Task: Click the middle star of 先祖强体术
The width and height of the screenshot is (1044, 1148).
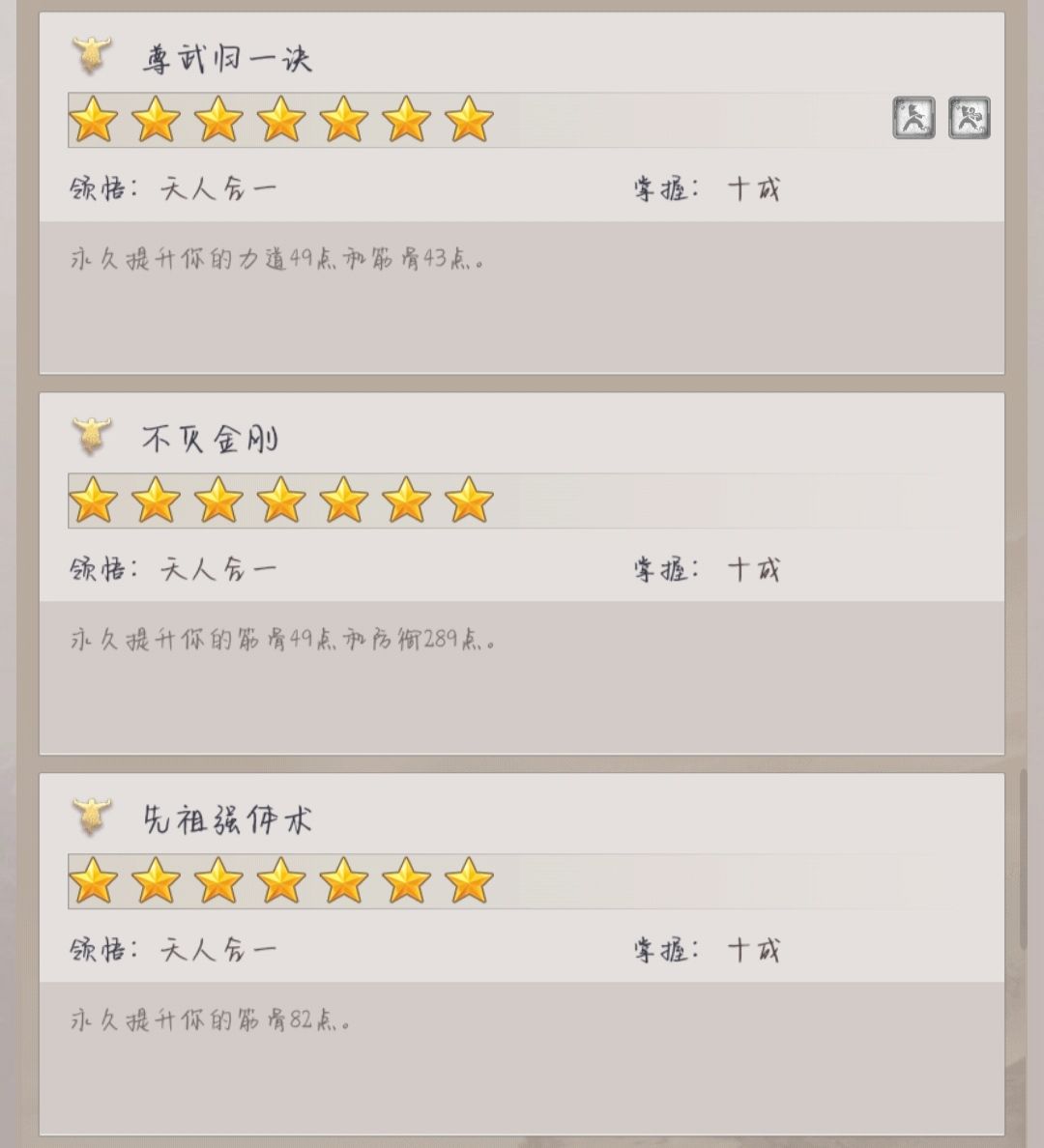Action: pos(281,881)
